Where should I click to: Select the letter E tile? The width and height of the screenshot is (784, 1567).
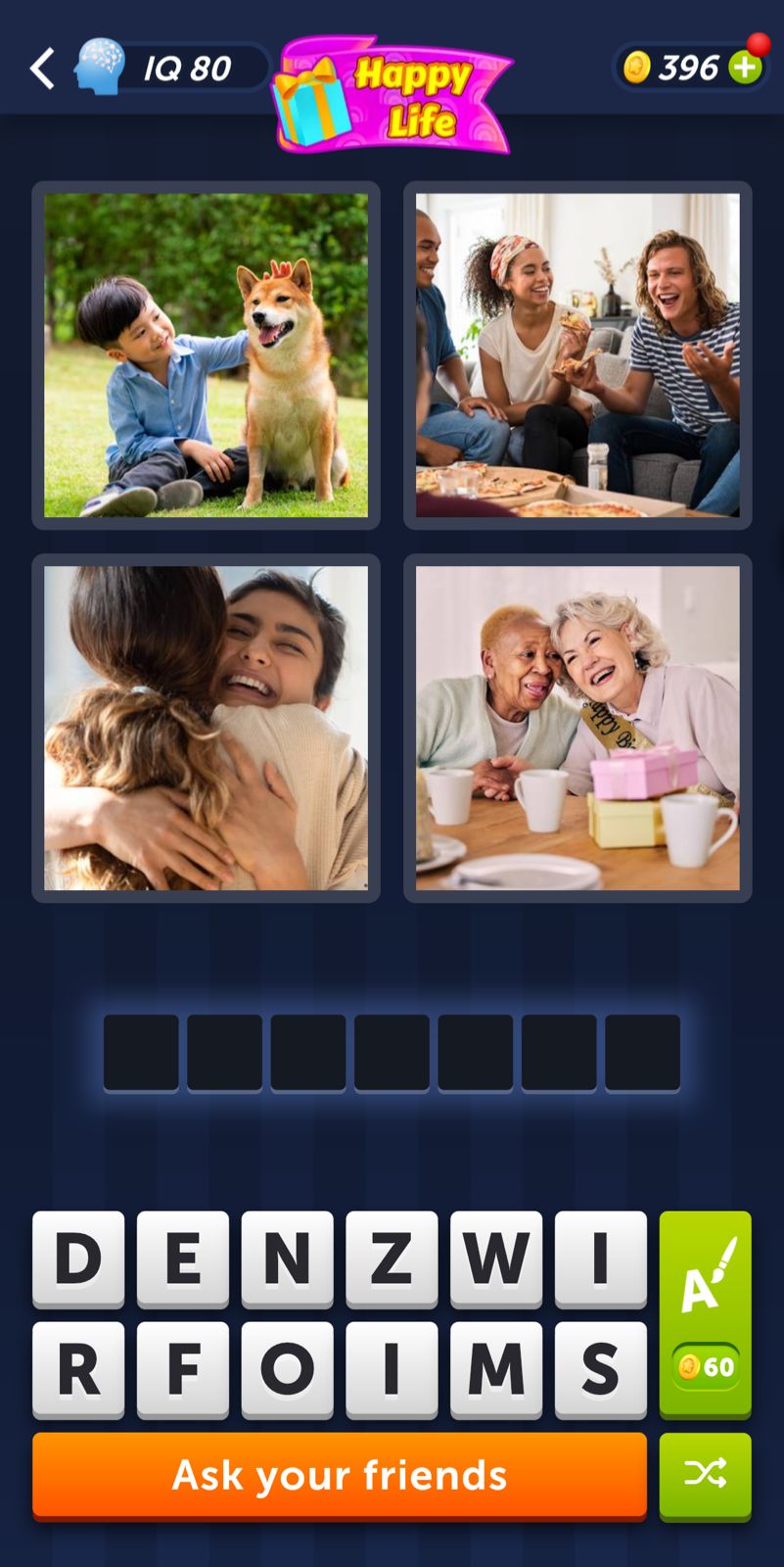(x=183, y=1258)
